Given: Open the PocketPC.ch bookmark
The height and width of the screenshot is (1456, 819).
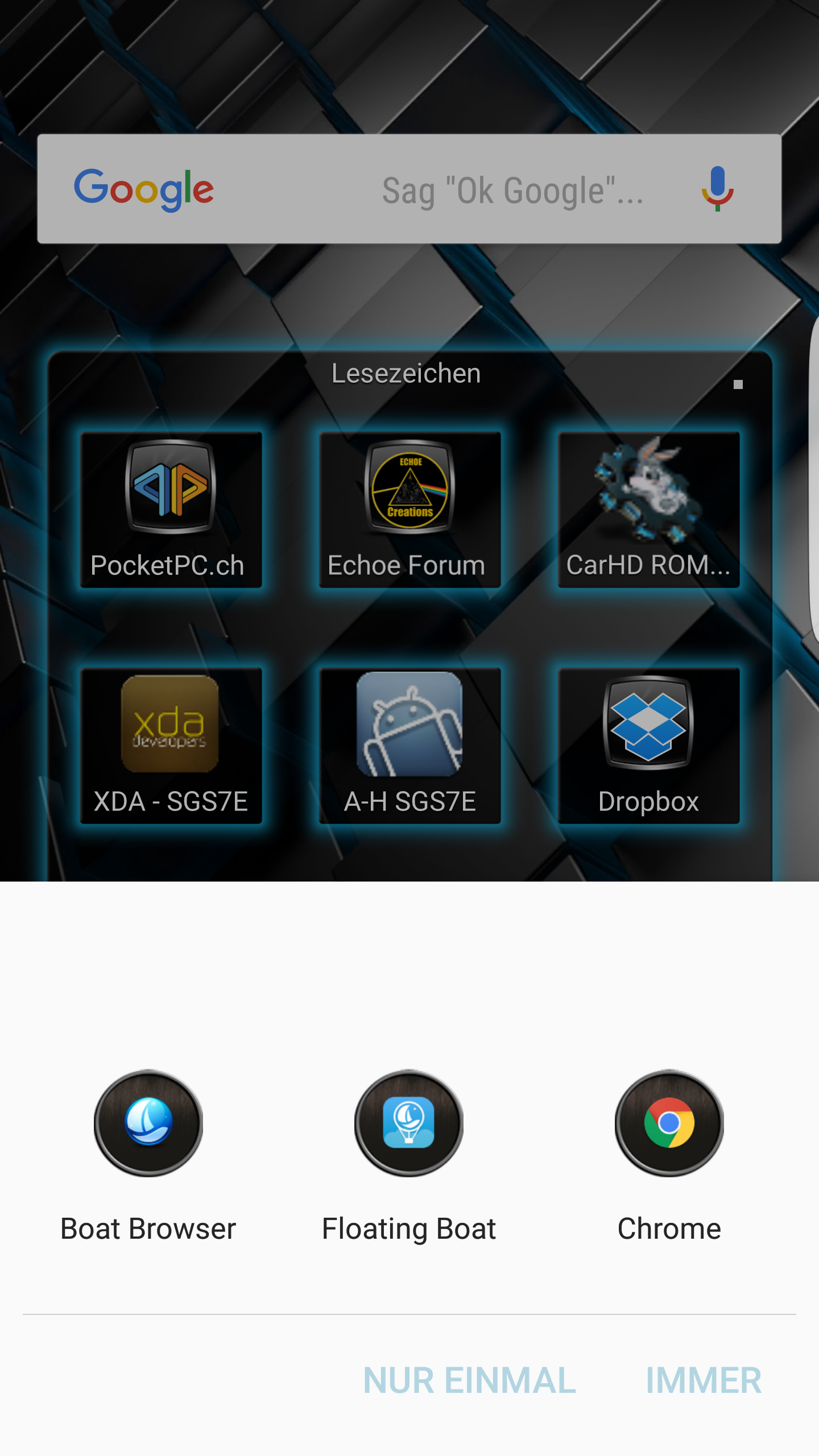Looking at the screenshot, I should coord(171,510).
